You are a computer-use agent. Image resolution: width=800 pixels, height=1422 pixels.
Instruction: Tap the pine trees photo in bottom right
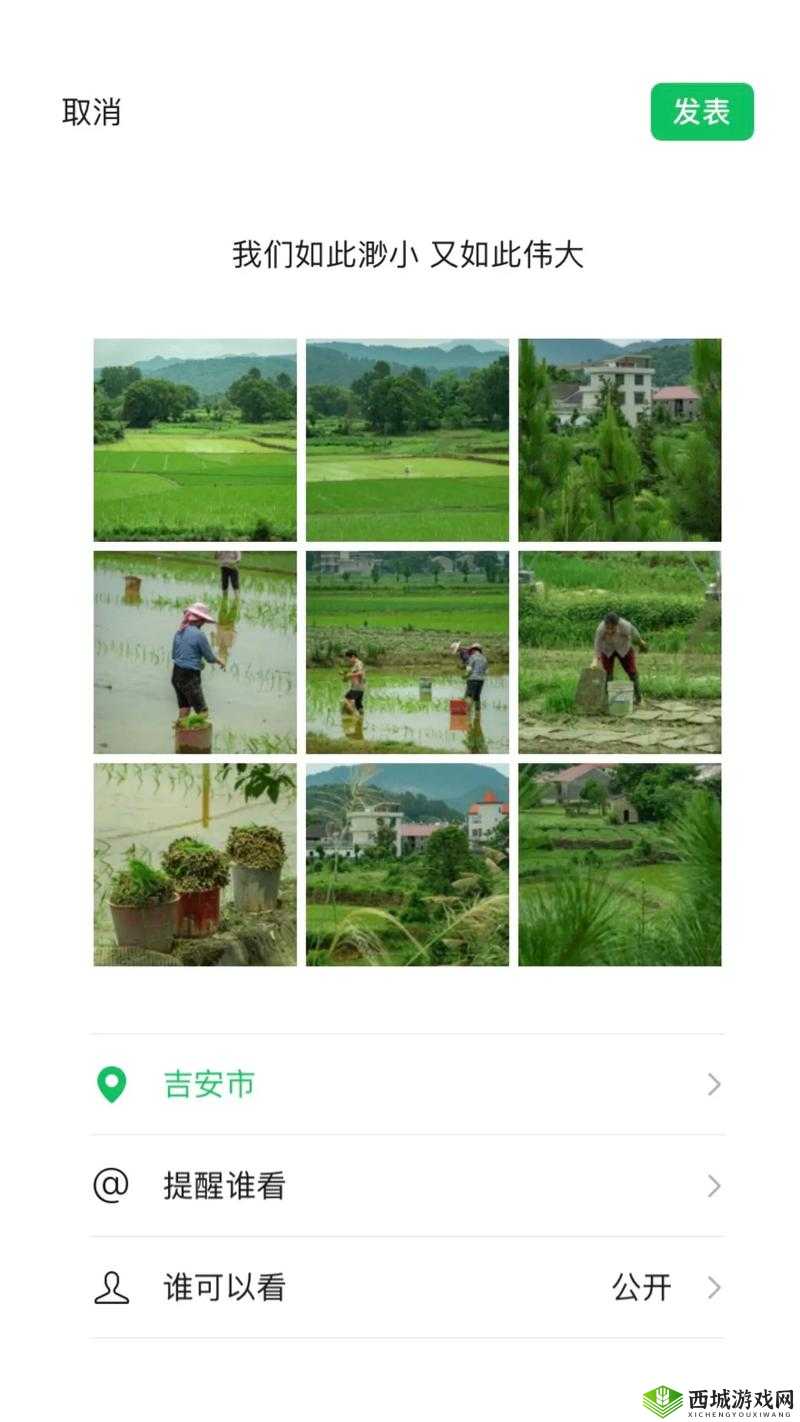coord(621,864)
